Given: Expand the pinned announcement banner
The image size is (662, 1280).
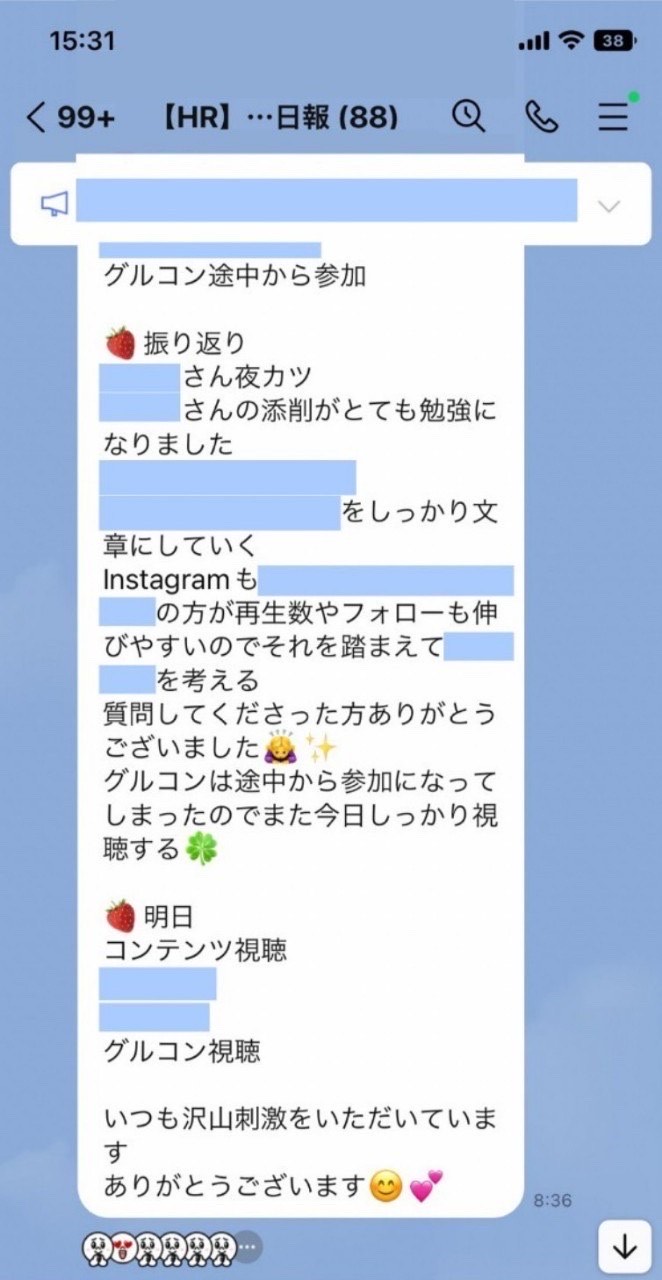Looking at the screenshot, I should (608, 206).
